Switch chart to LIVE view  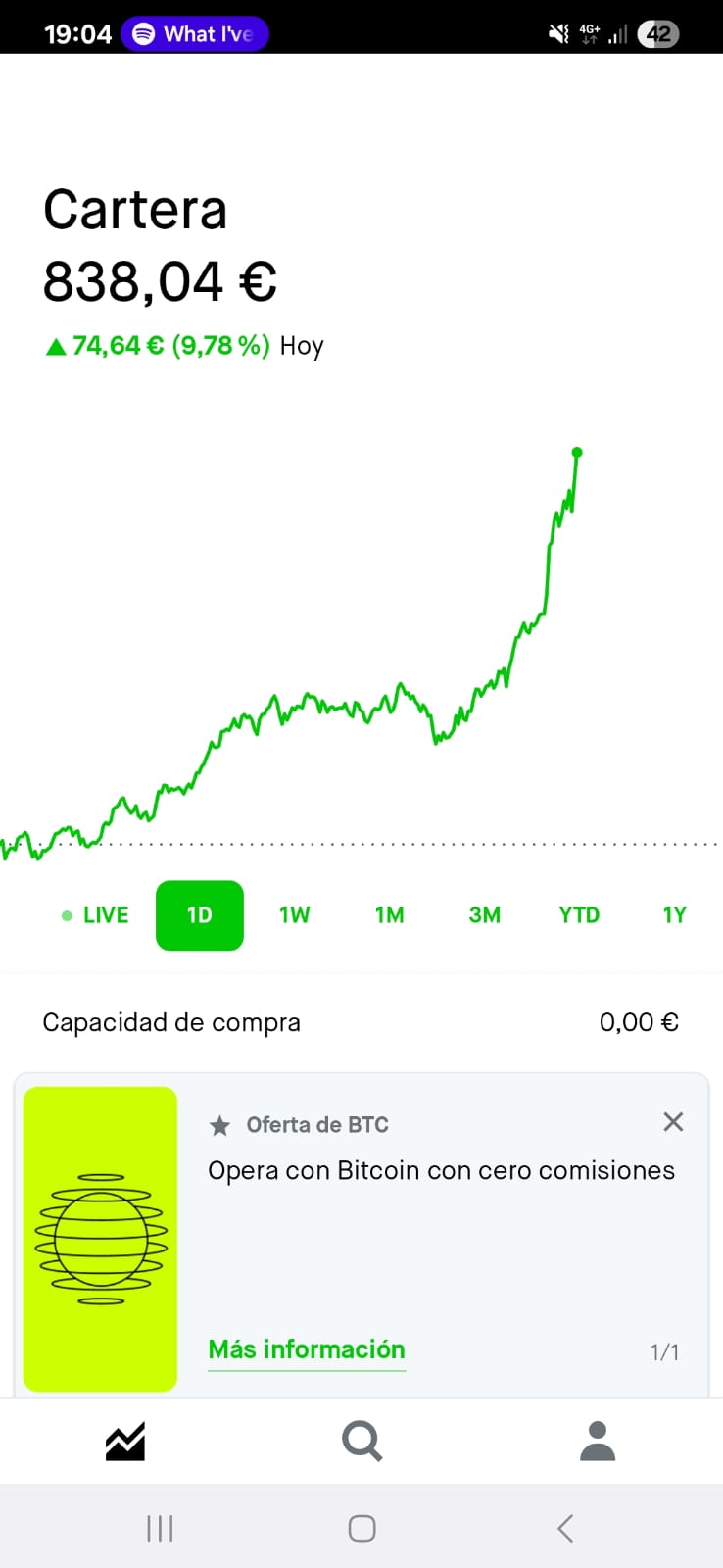coord(95,915)
